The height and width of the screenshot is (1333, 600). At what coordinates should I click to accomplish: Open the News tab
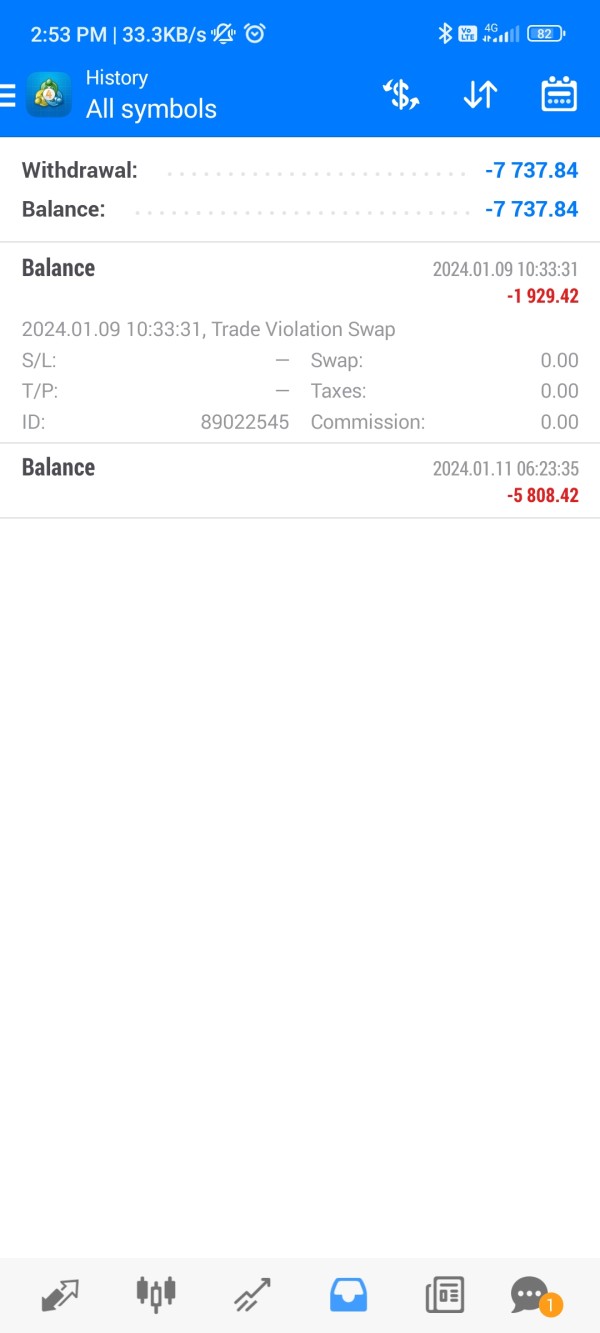click(x=444, y=1295)
